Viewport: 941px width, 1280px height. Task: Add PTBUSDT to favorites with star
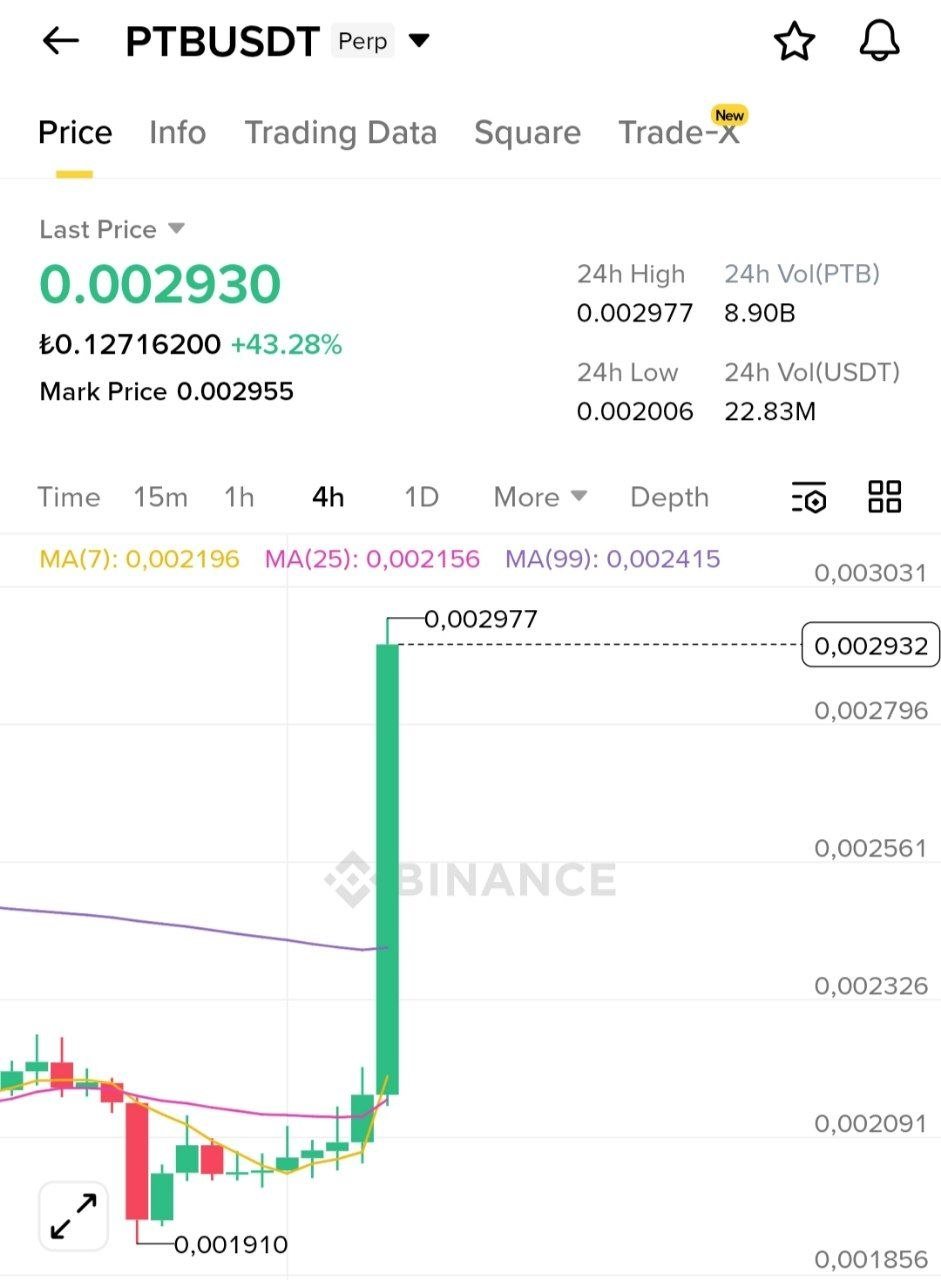[794, 41]
